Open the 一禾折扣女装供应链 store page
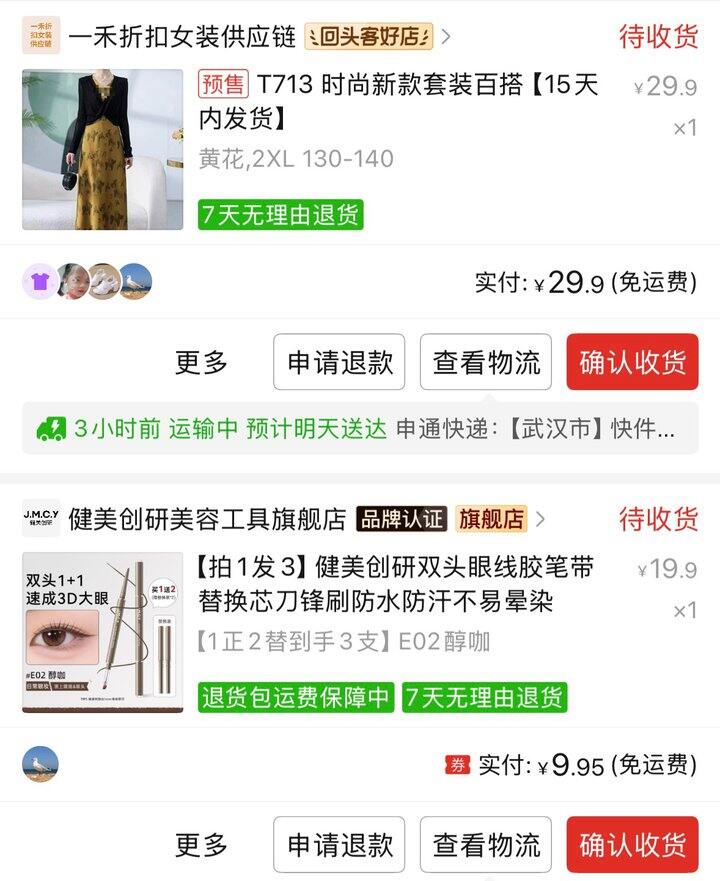Viewport: 720px width, 881px height. [x=182, y=37]
